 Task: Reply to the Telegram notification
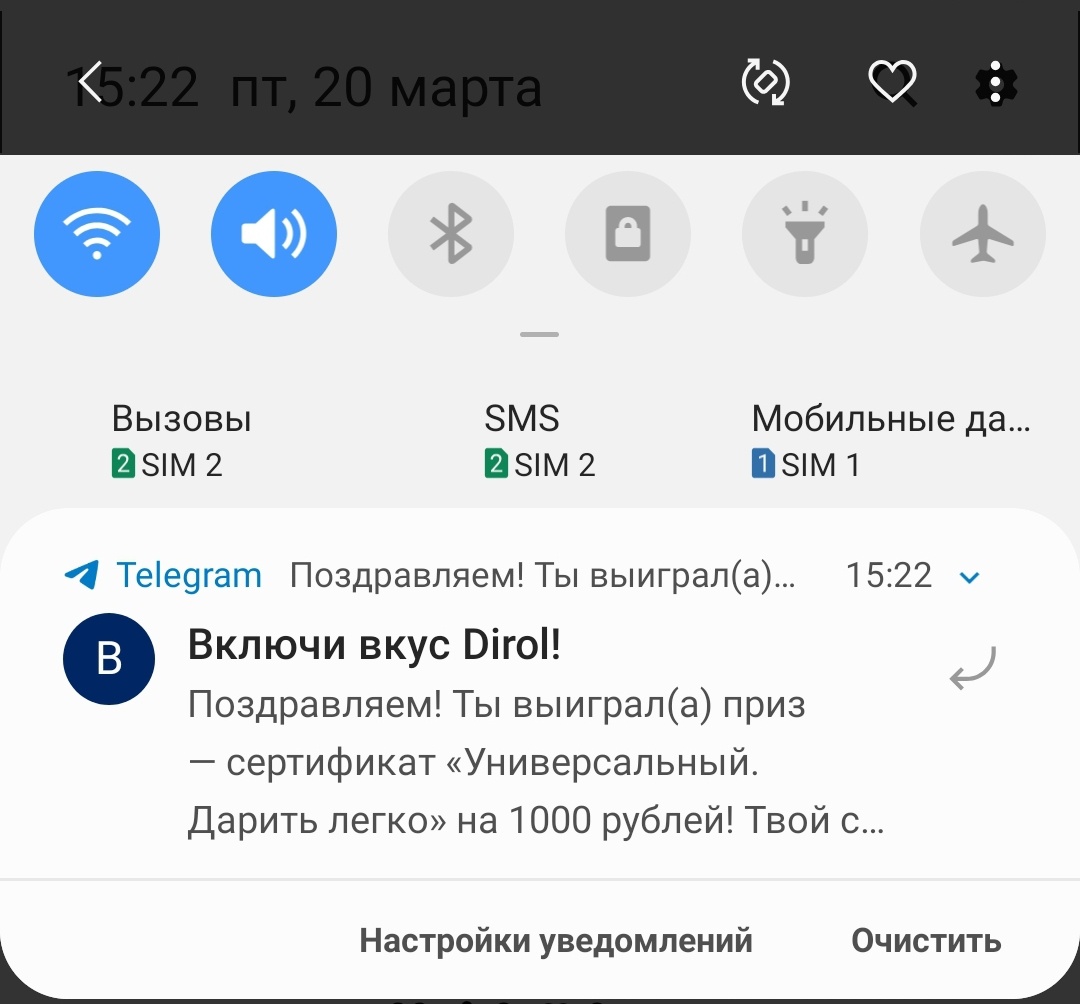(972, 668)
